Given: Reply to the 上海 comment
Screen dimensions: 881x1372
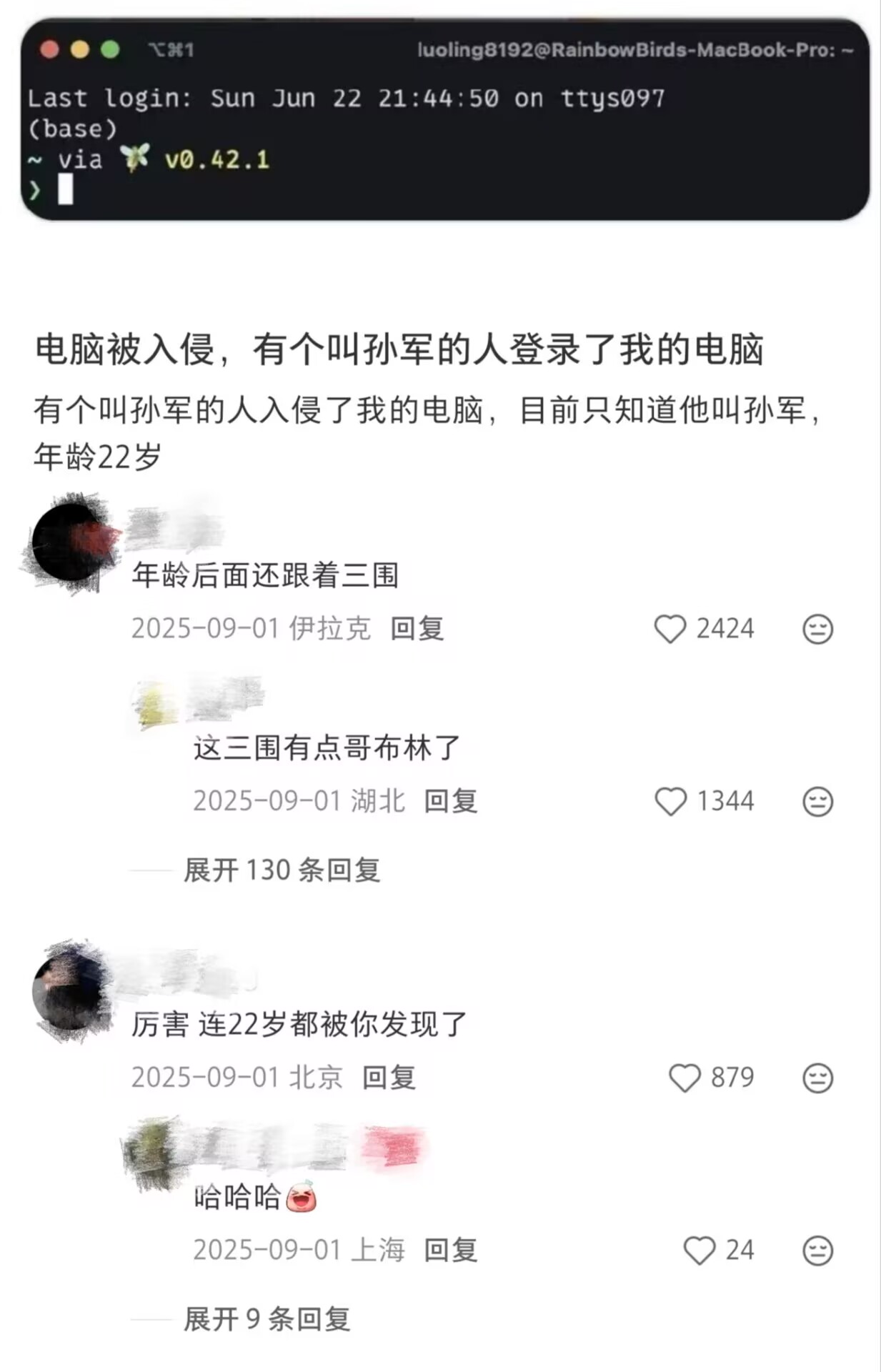Looking at the screenshot, I should click(451, 1251).
